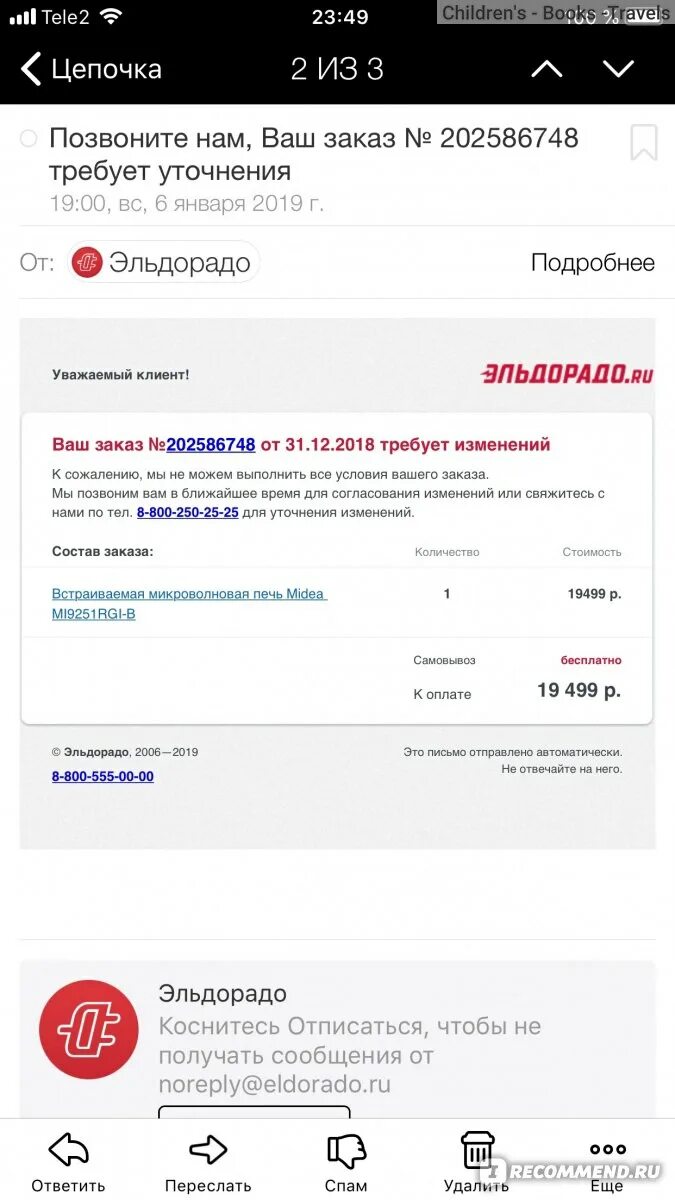Delete the email with Удалить
675x1200 pixels.
pos(477,1162)
